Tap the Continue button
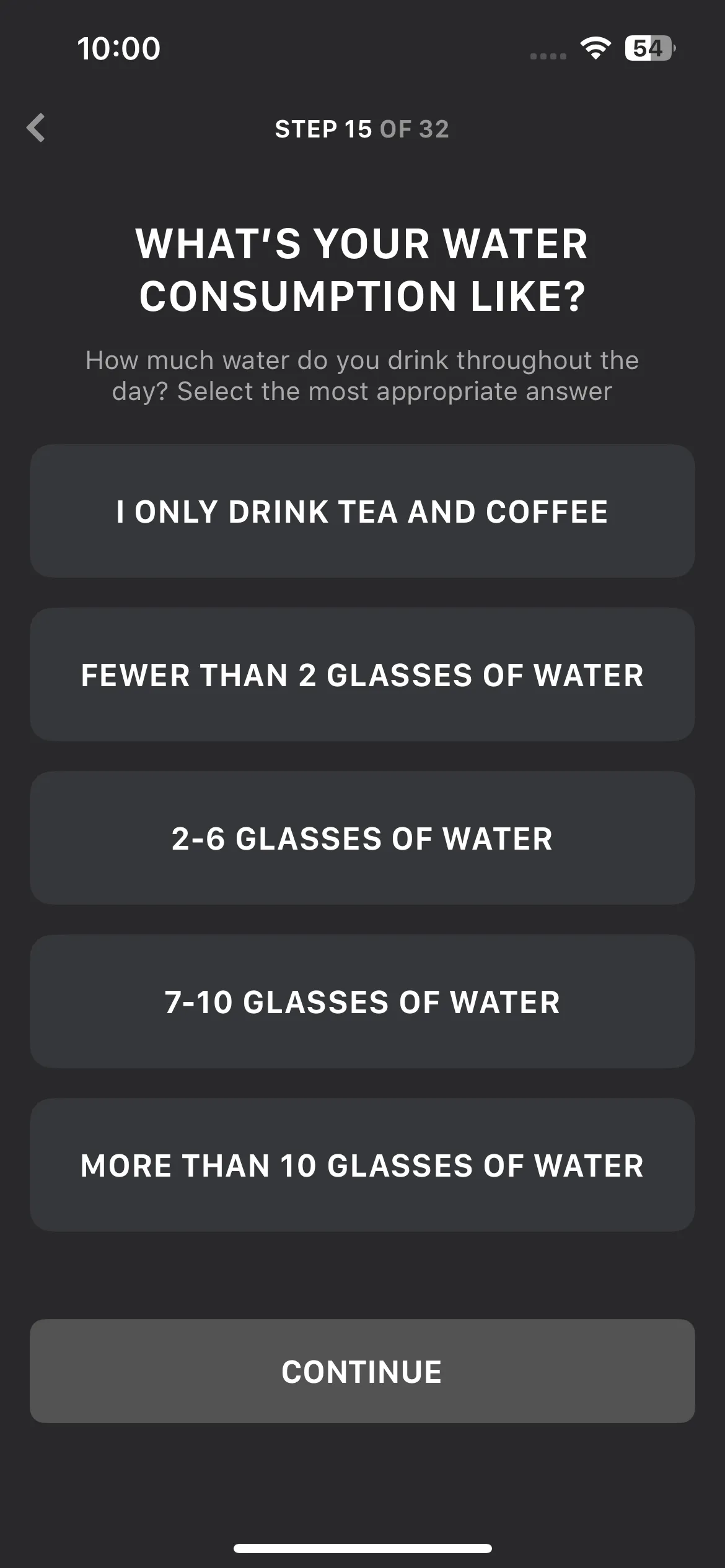Screen dimensions: 725x1568 (362, 1370)
